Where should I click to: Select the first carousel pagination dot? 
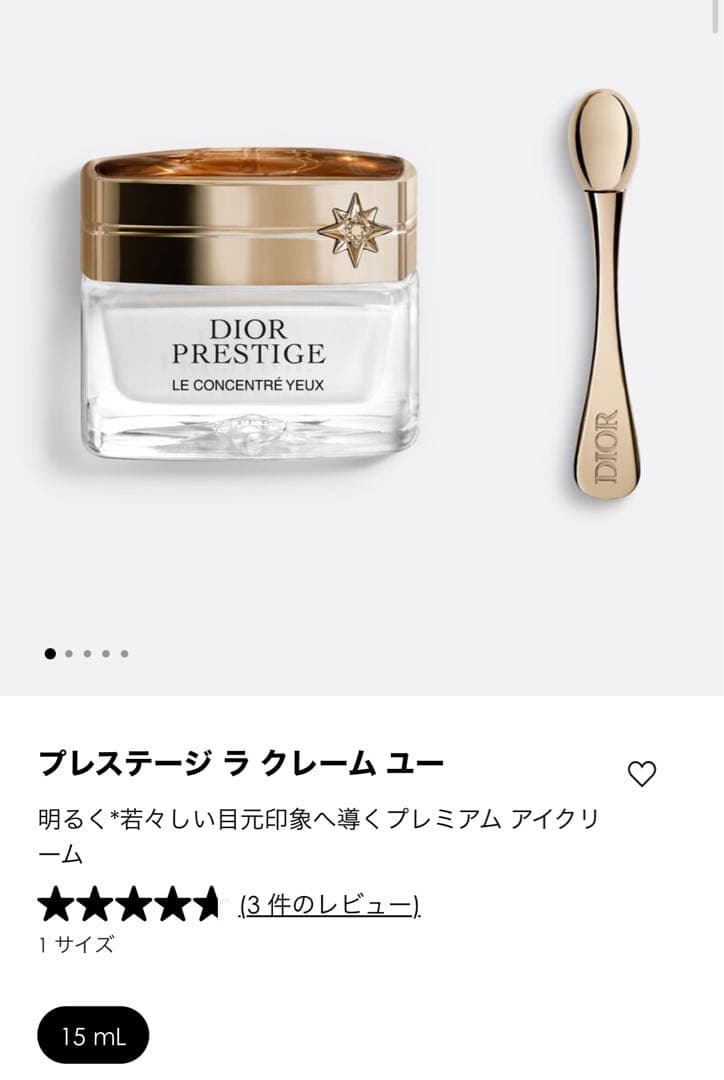(50, 652)
